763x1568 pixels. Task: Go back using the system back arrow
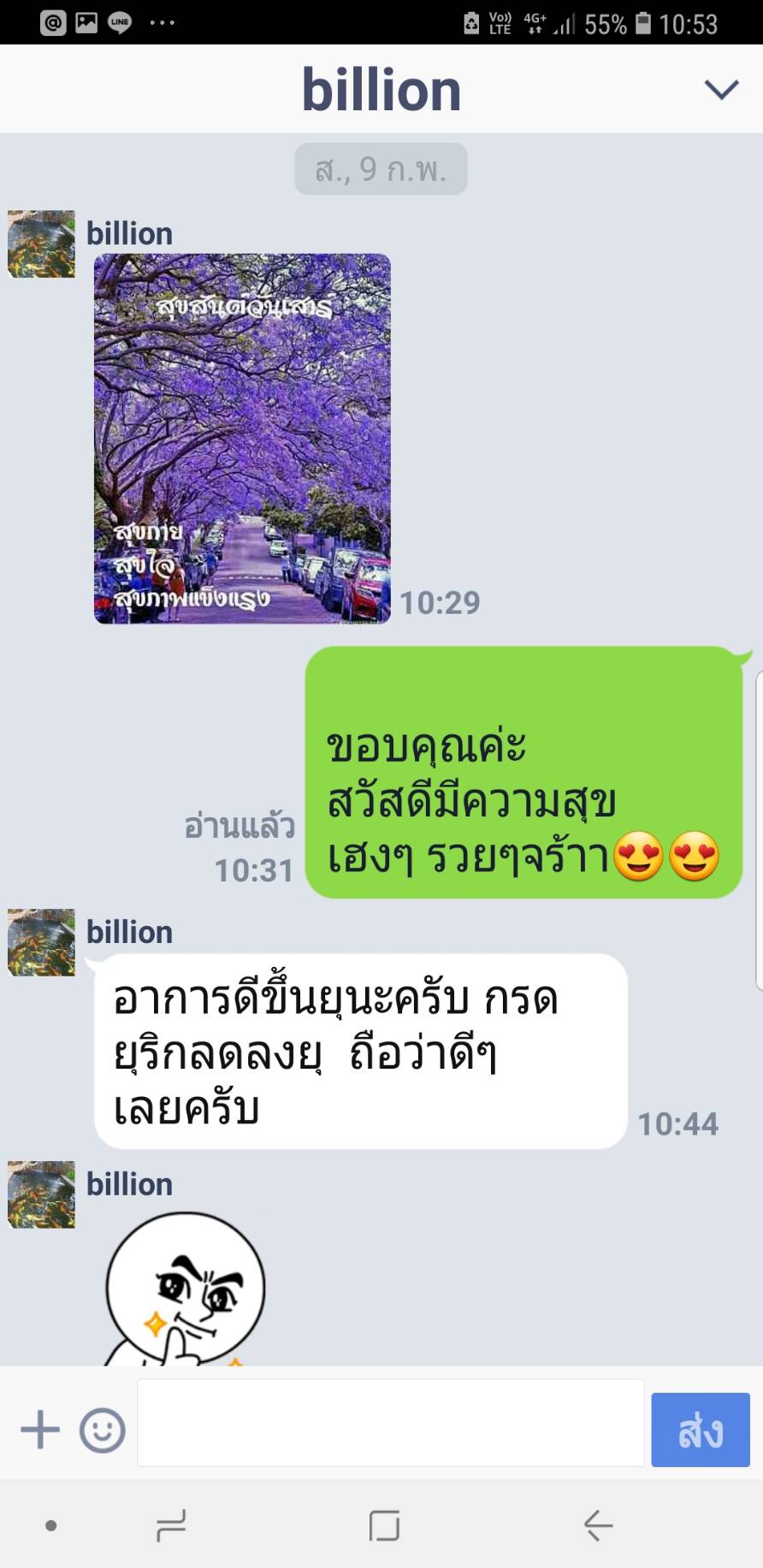[597, 1525]
